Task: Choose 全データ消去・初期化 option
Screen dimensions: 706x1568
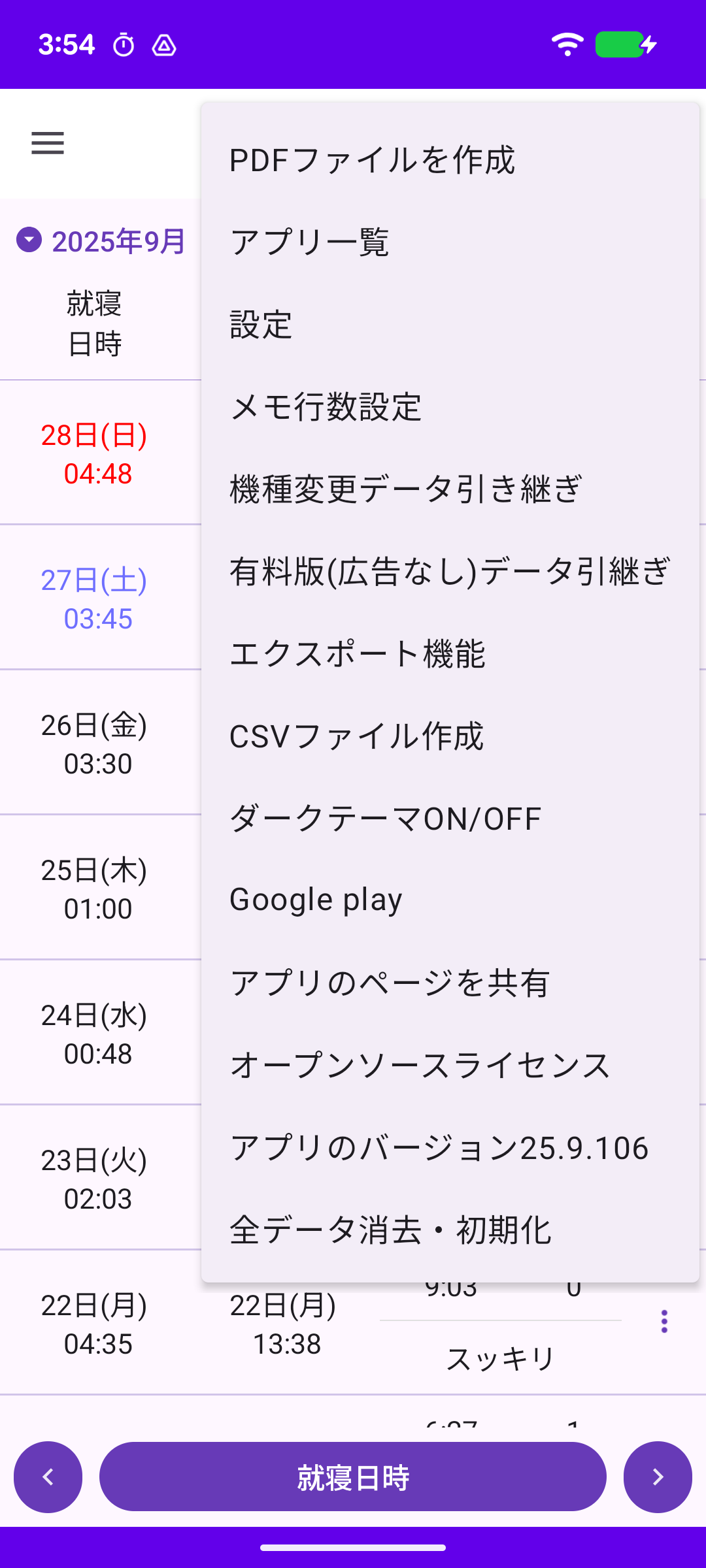Action: [x=390, y=1230]
